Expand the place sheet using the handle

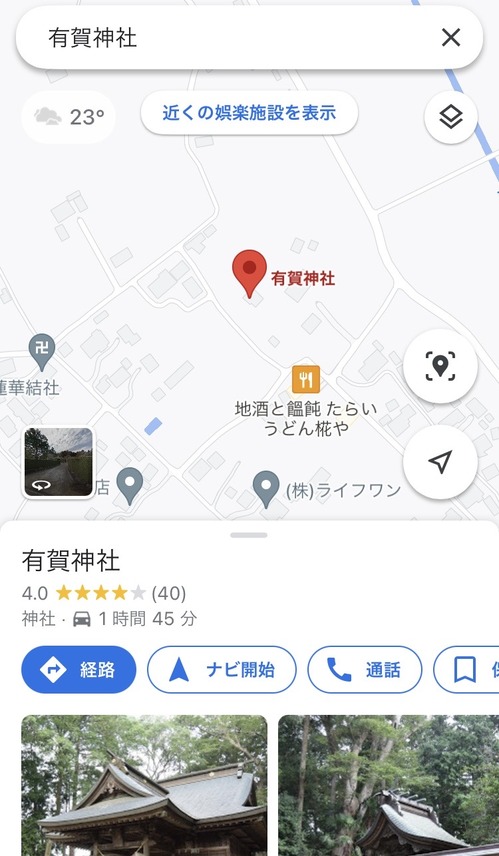tap(249, 535)
